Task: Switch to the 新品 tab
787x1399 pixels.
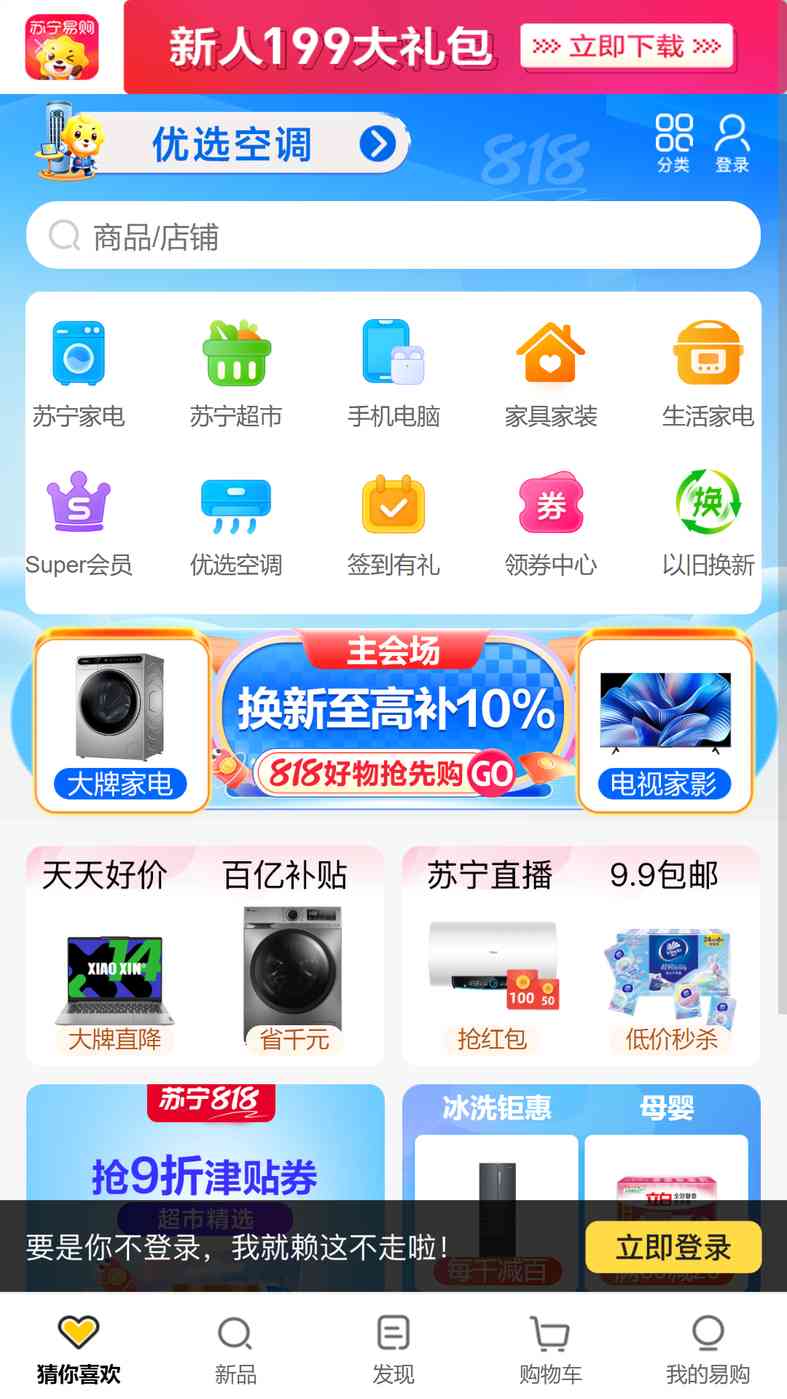Action: point(235,1348)
